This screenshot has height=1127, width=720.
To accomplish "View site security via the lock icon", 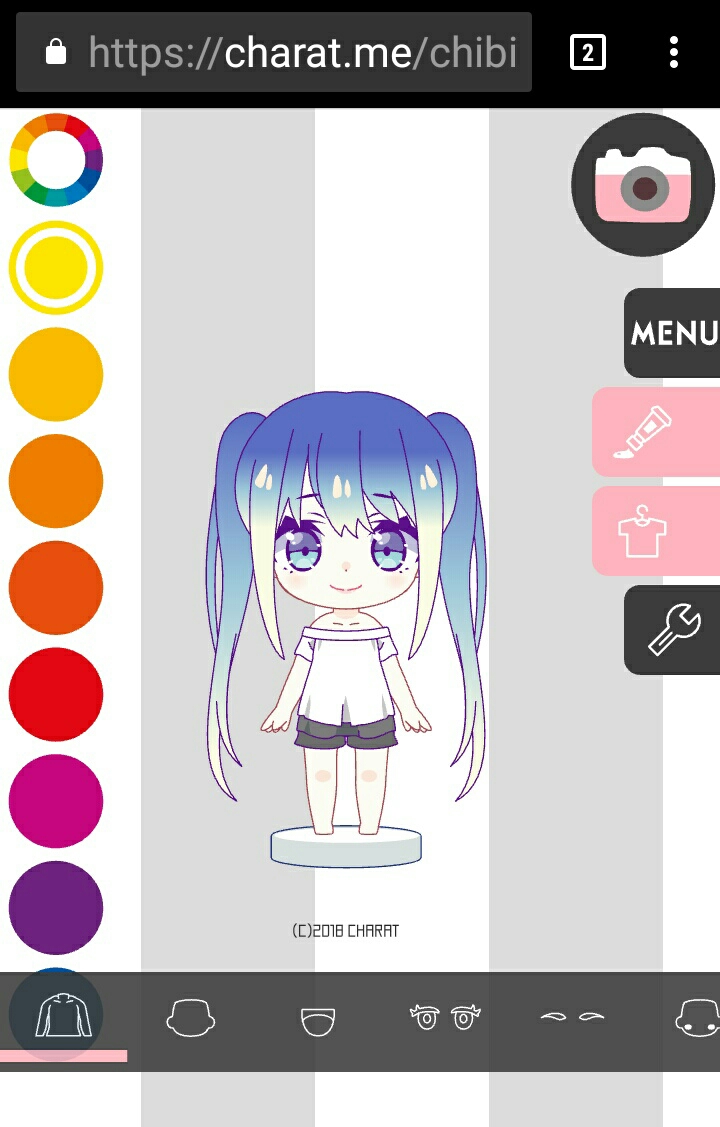I will coord(55,51).
